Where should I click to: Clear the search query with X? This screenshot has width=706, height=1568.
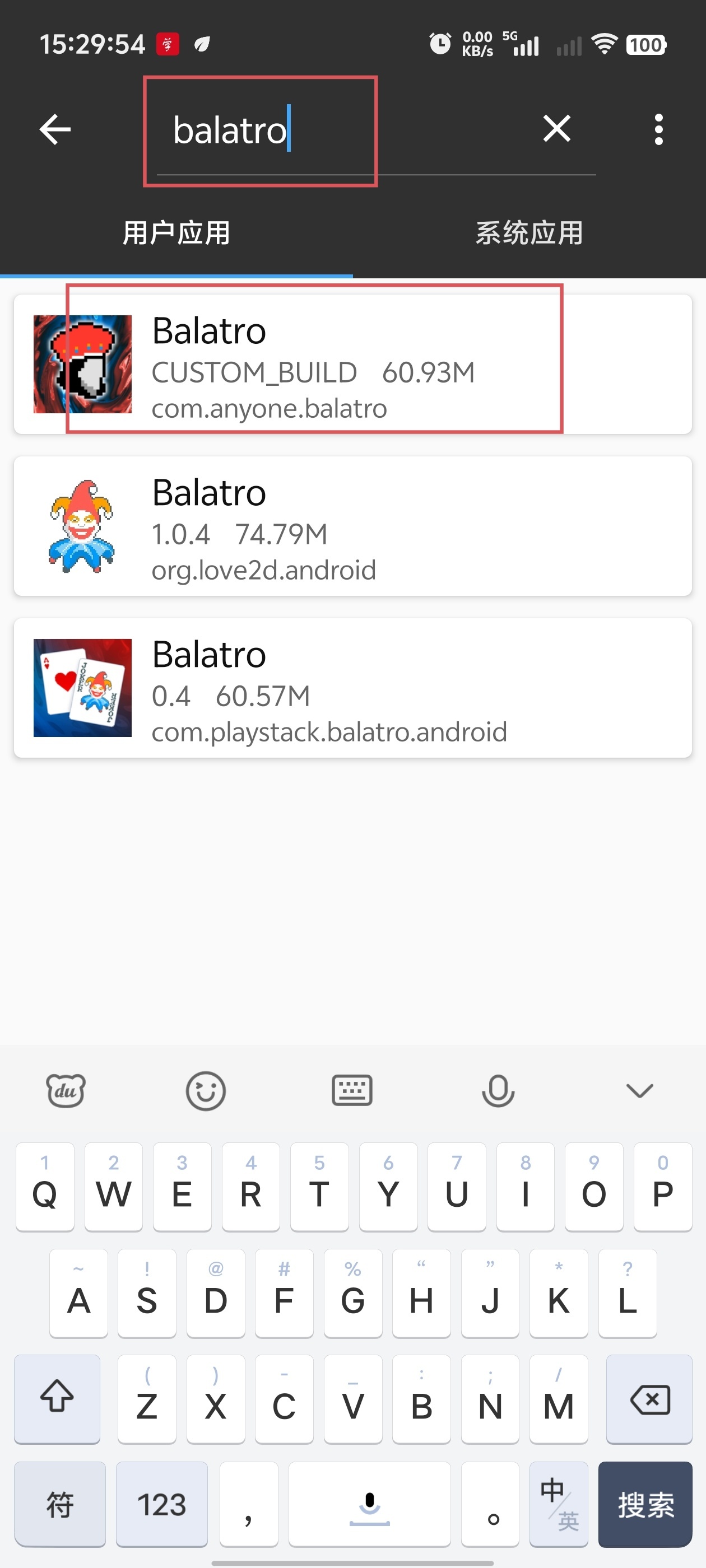pyautogui.click(x=556, y=129)
